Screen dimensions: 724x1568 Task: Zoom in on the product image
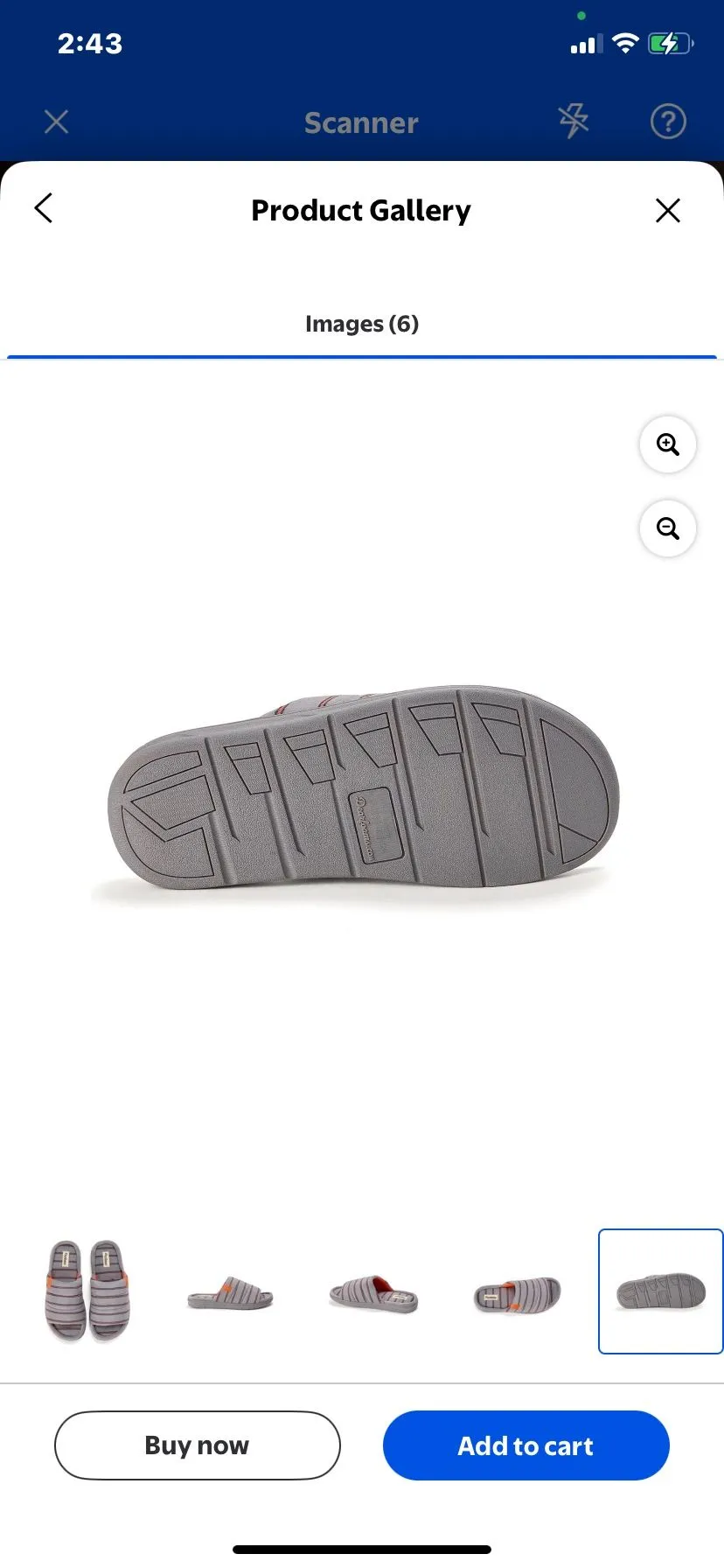668,444
